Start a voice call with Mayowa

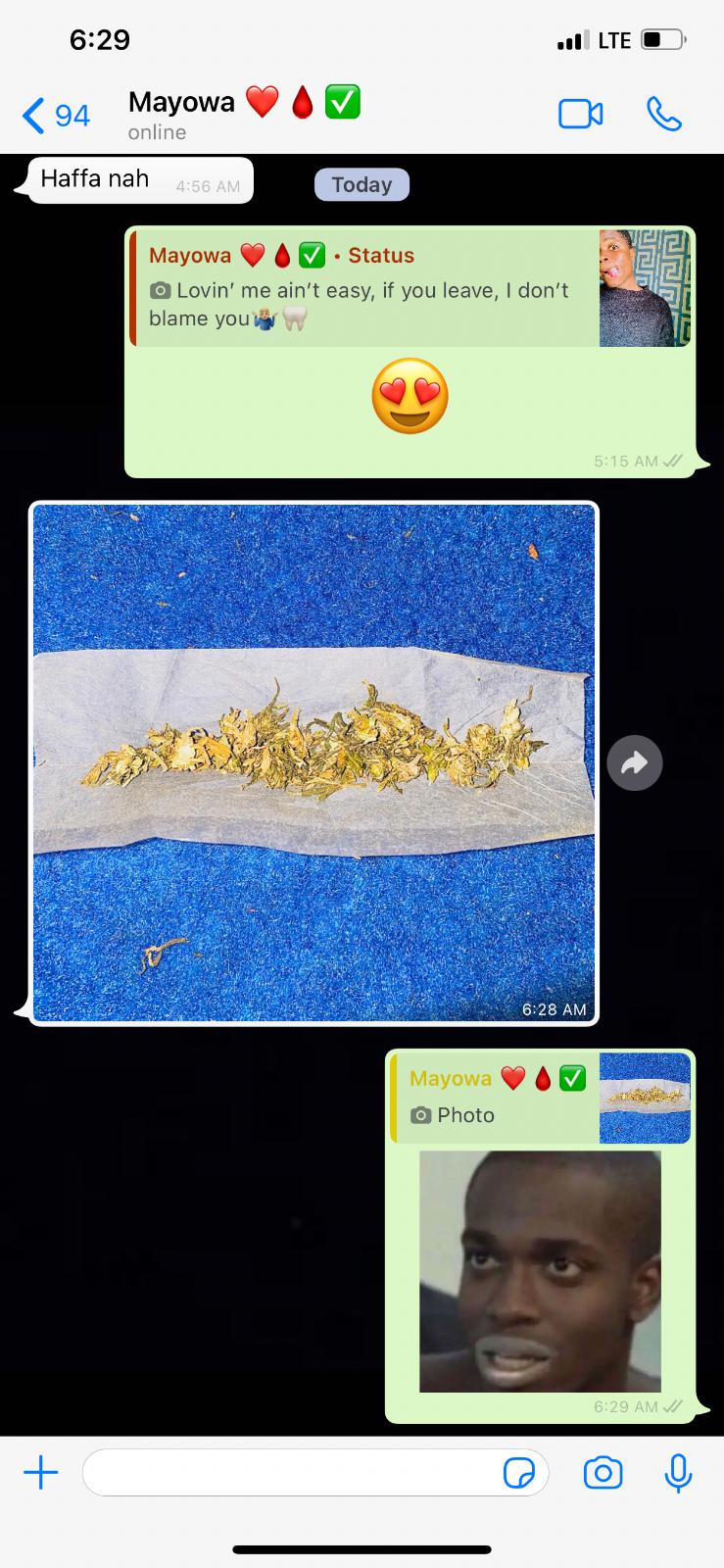[664, 115]
